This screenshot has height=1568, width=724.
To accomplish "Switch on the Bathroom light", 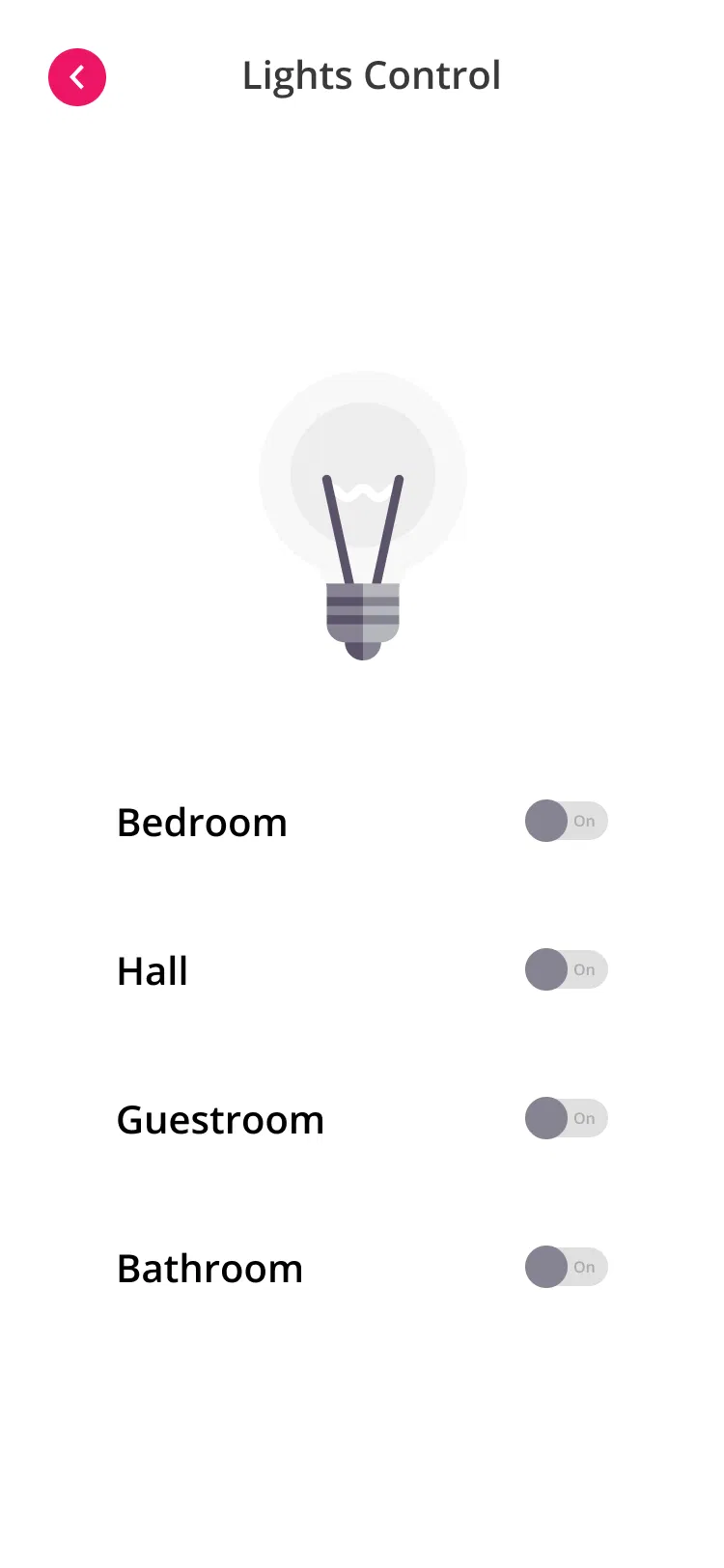I will [566, 1267].
